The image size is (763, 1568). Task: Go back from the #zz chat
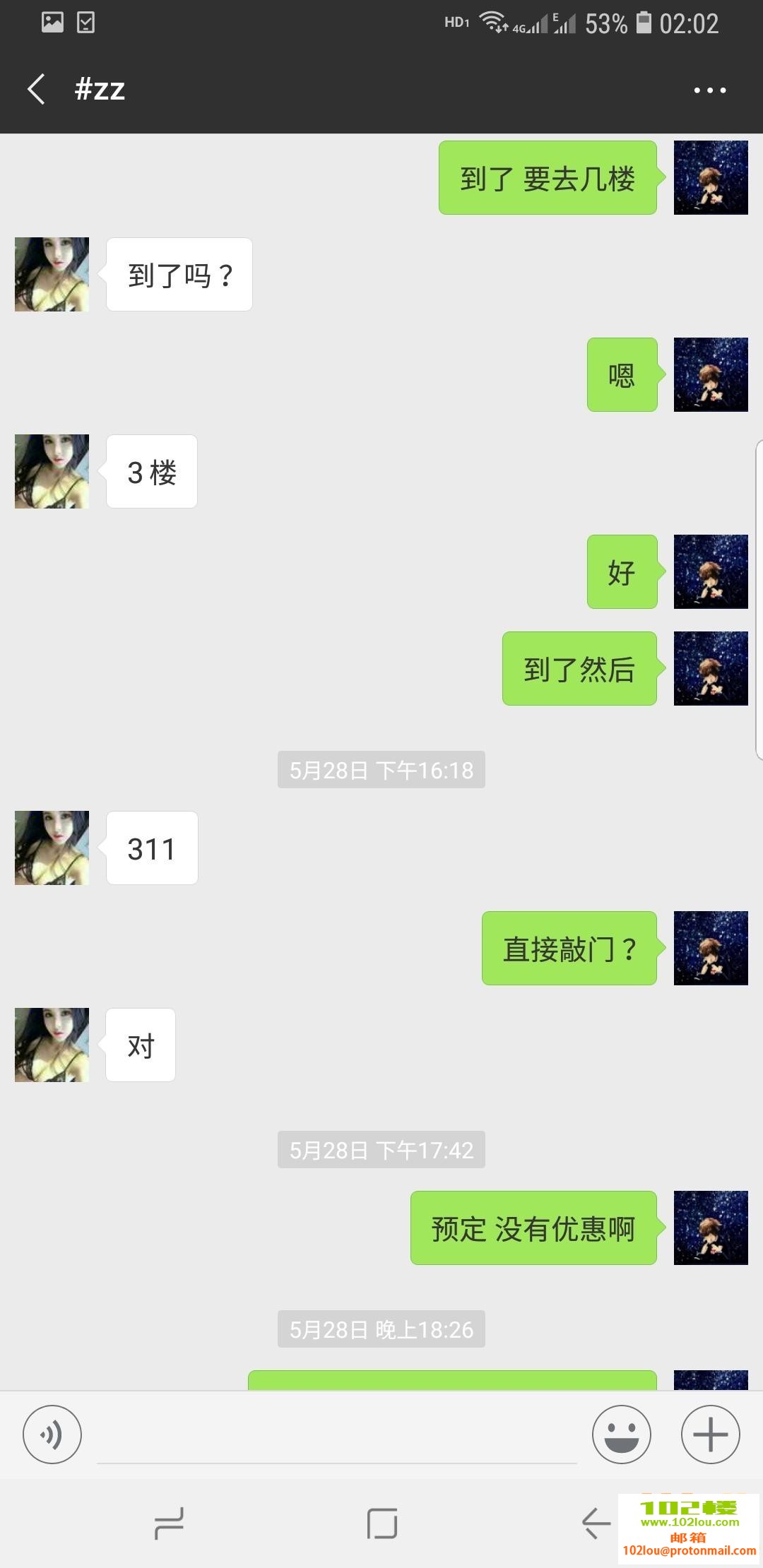(37, 90)
